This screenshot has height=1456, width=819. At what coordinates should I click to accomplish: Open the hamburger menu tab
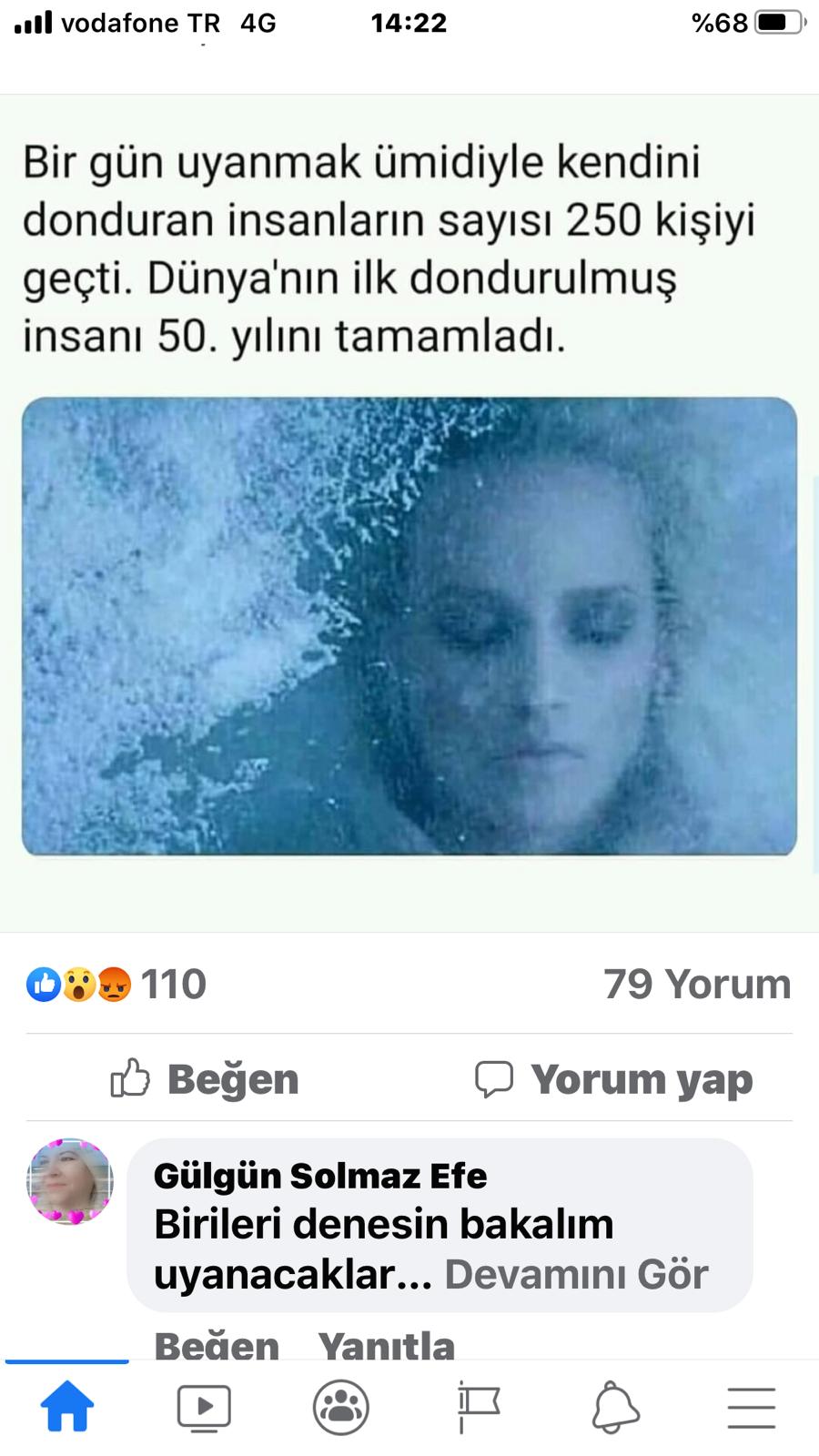[752, 1408]
